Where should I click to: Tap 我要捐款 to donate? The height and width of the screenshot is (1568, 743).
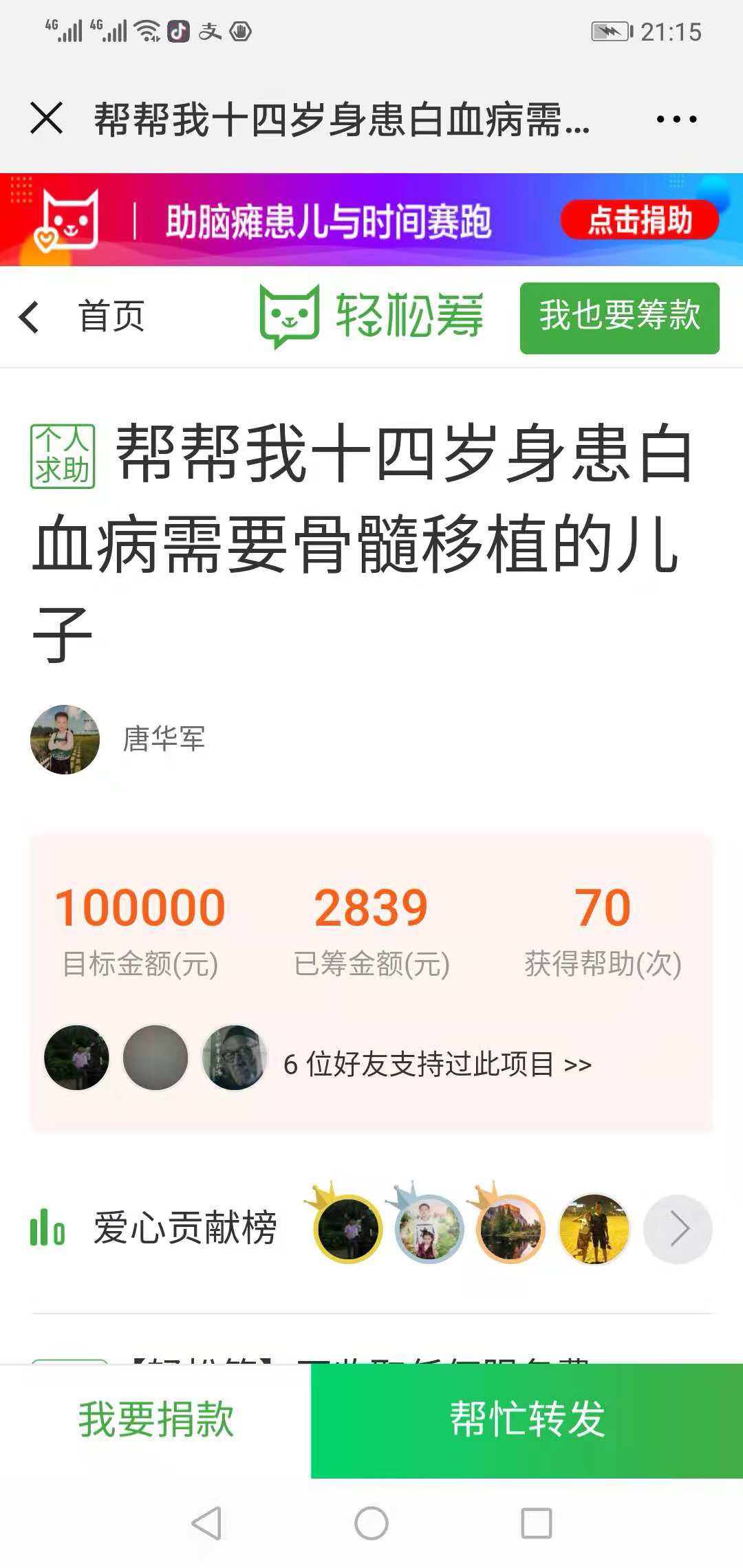(155, 1420)
